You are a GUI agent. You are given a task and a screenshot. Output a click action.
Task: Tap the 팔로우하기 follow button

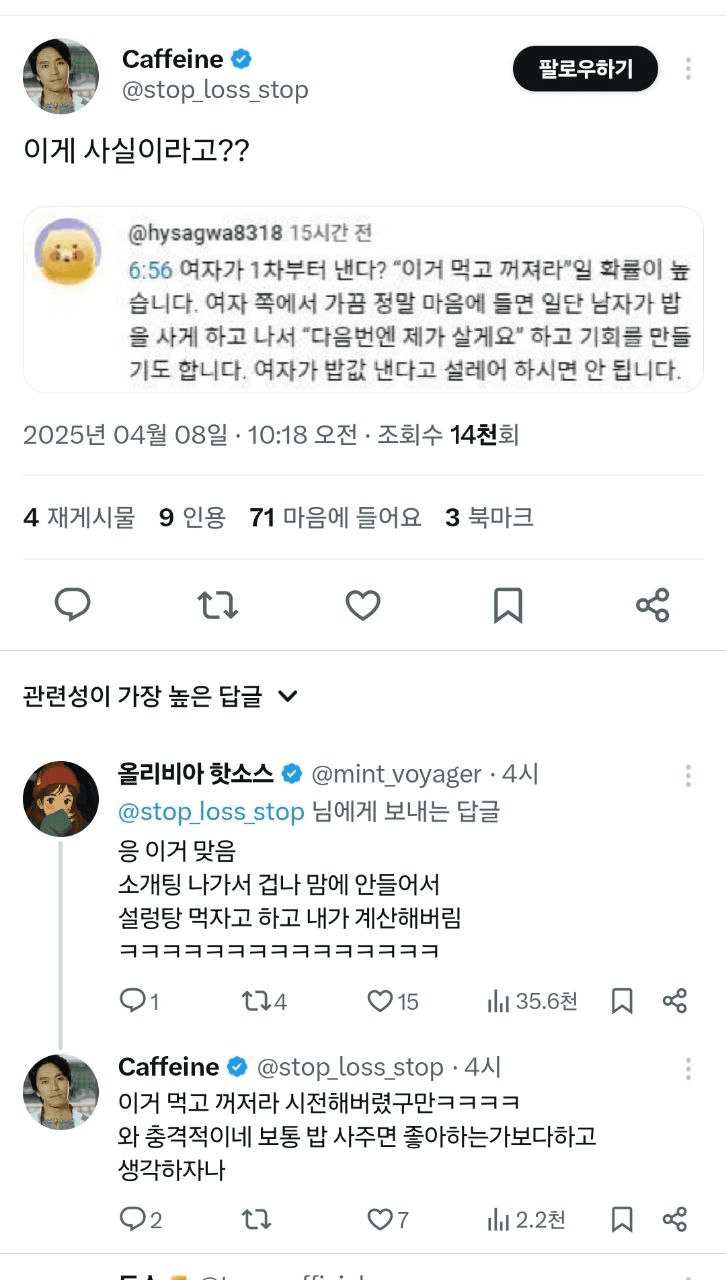(585, 69)
